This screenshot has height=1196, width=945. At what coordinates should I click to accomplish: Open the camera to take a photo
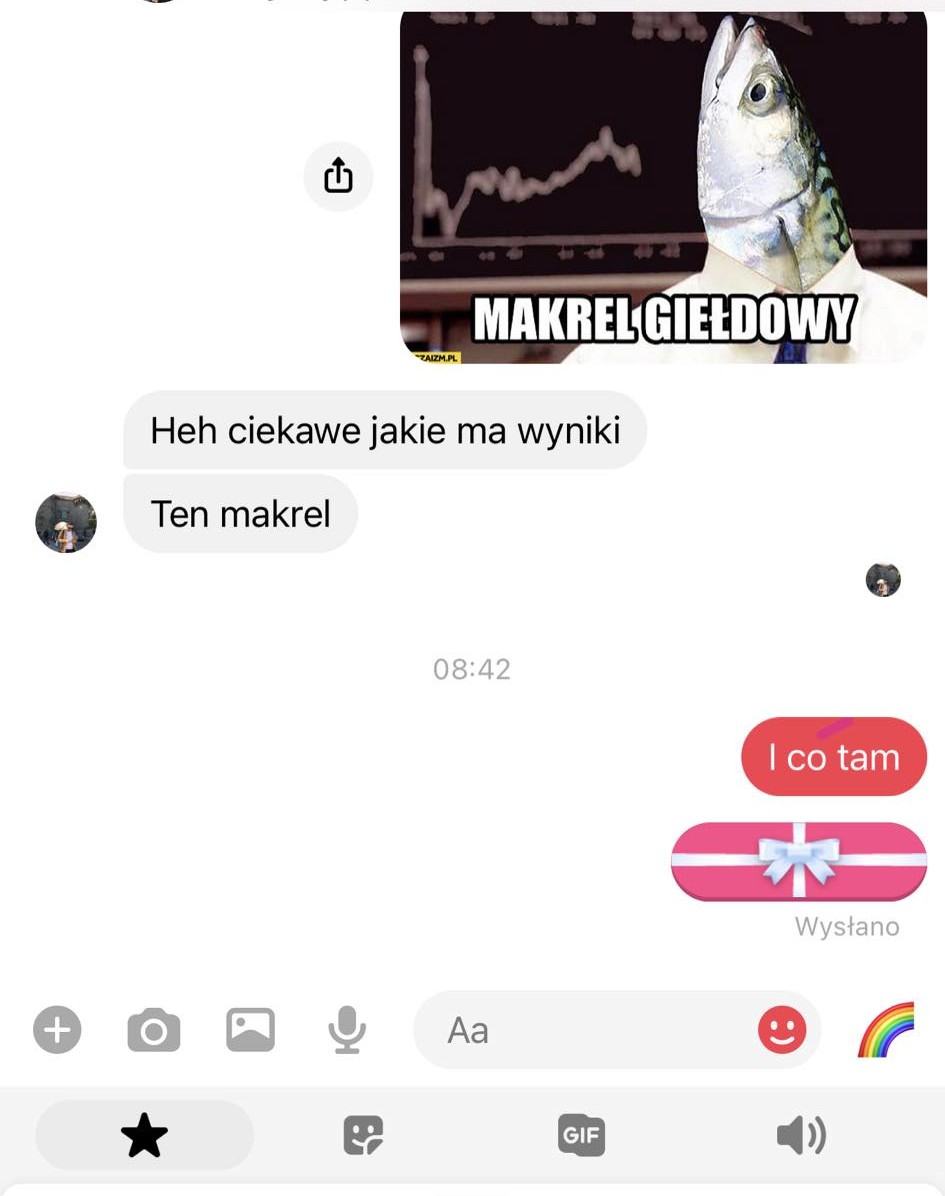coord(153,1029)
